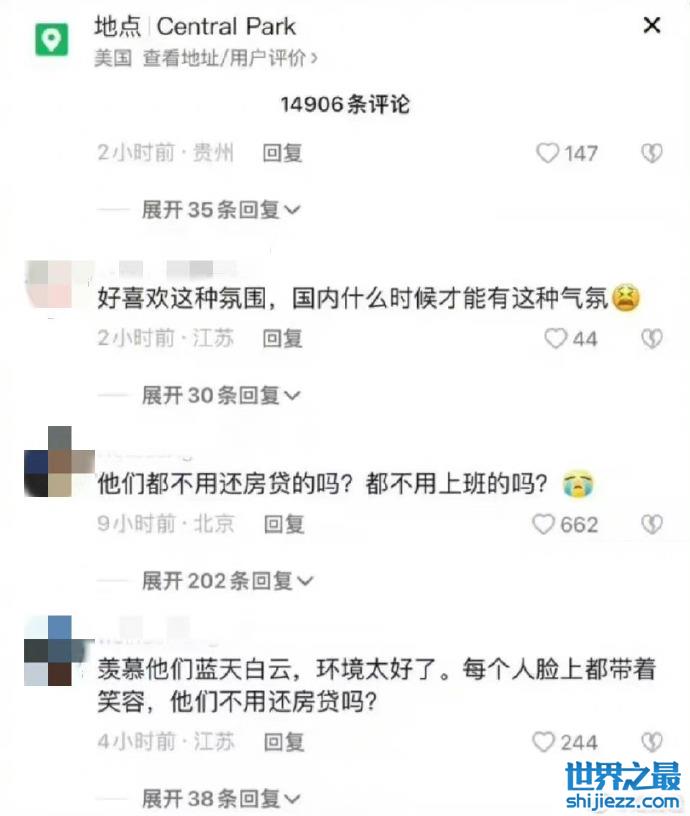Reply to the comment posted 4 hours ago
690x816 pixels.
(282, 742)
